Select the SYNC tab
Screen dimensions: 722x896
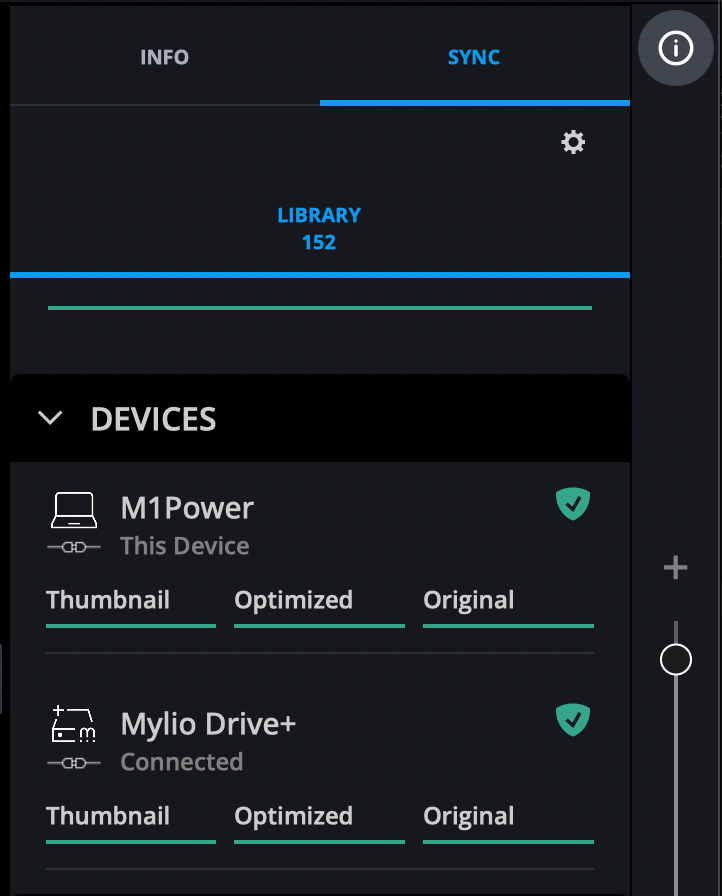(474, 57)
